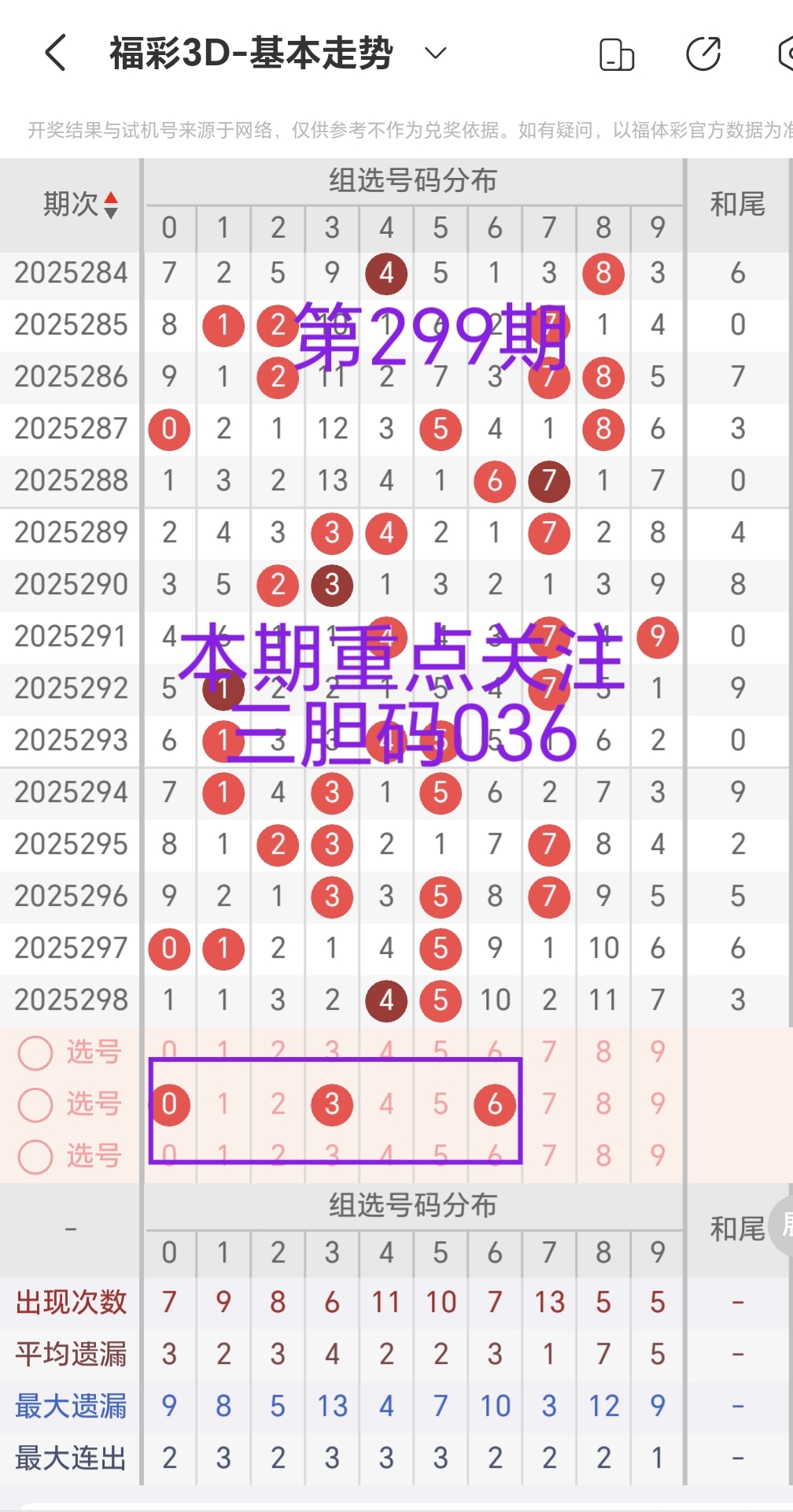Tap the 最大遗漏 statistics row label
The width and height of the screenshot is (793, 1512).
point(69,1406)
